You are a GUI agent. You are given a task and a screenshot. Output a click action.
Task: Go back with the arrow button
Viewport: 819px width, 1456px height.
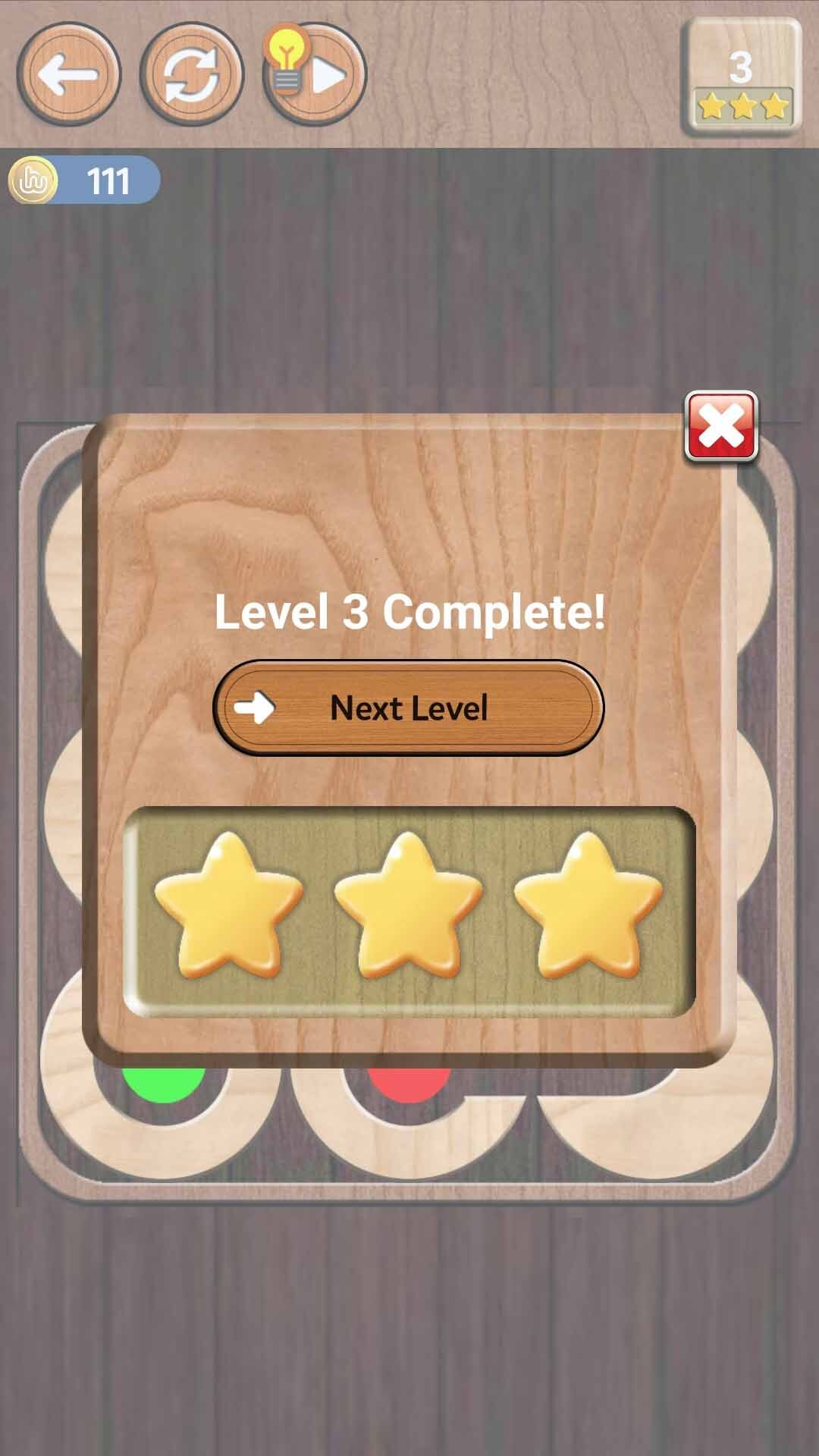pyautogui.click(x=68, y=74)
